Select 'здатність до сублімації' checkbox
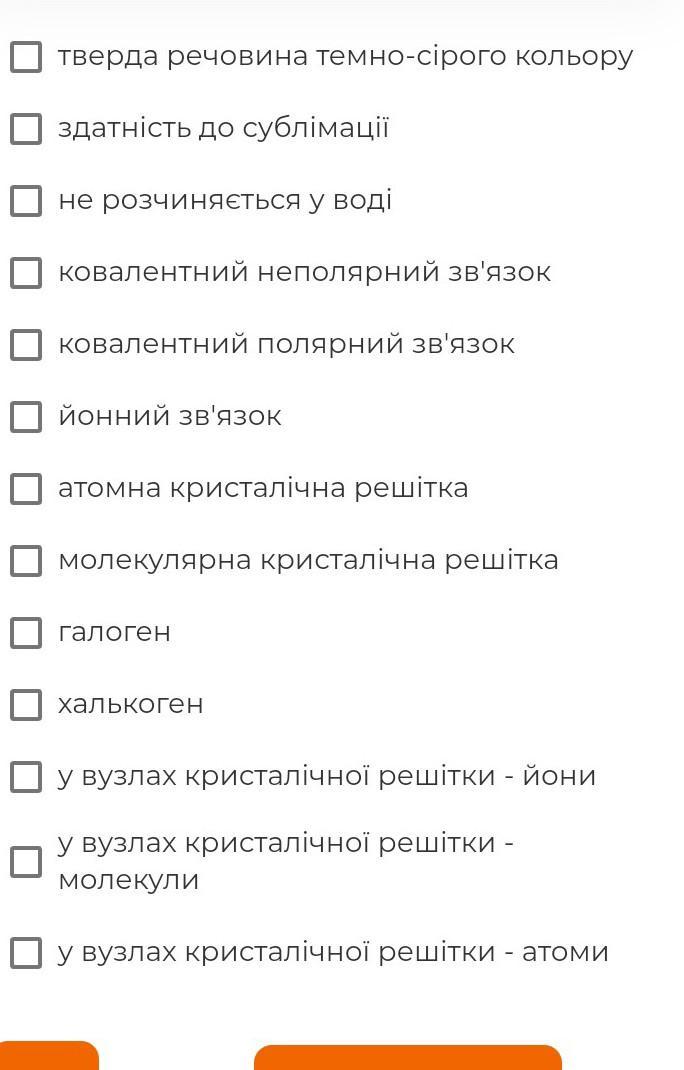684x1070 pixels. pos(26,129)
